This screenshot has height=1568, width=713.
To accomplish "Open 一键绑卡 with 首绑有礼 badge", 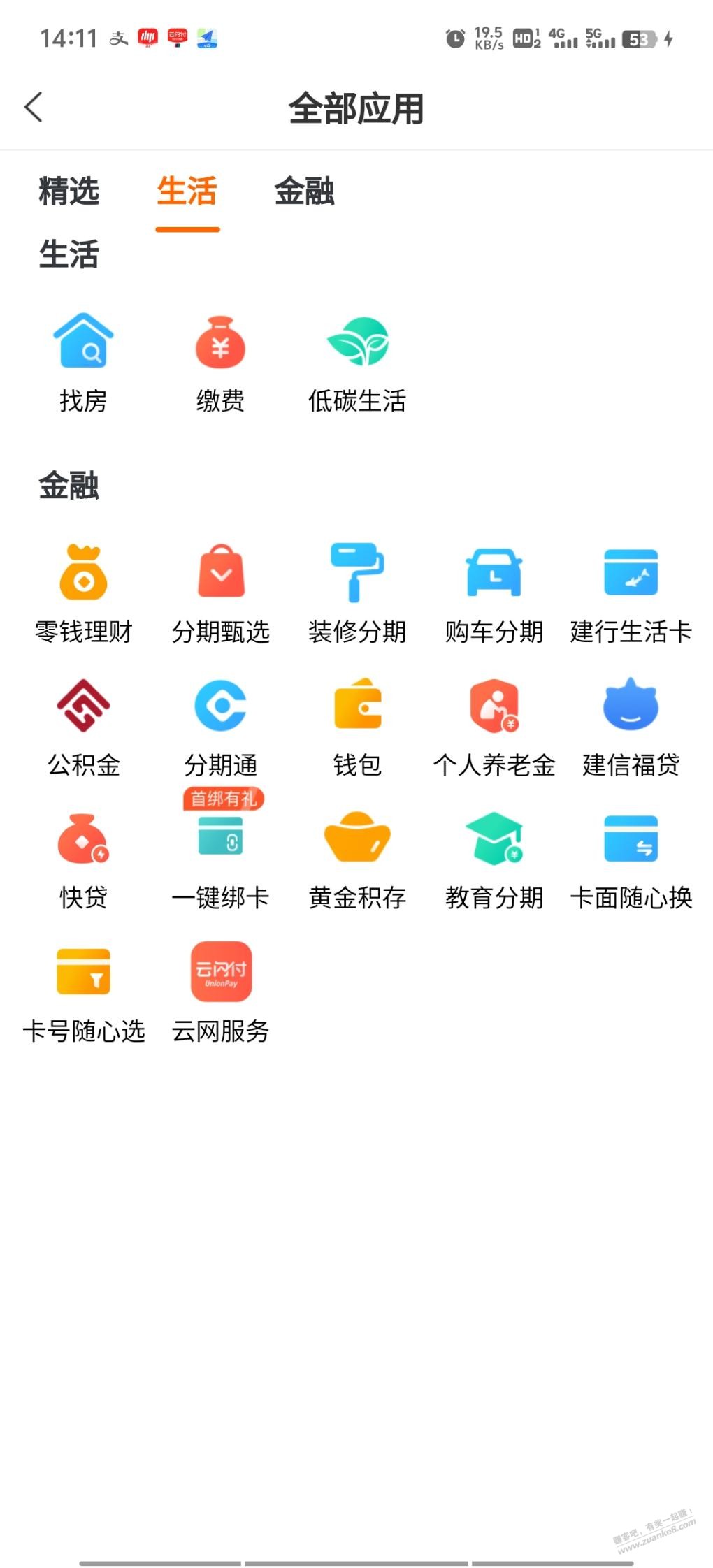I will 220,854.
